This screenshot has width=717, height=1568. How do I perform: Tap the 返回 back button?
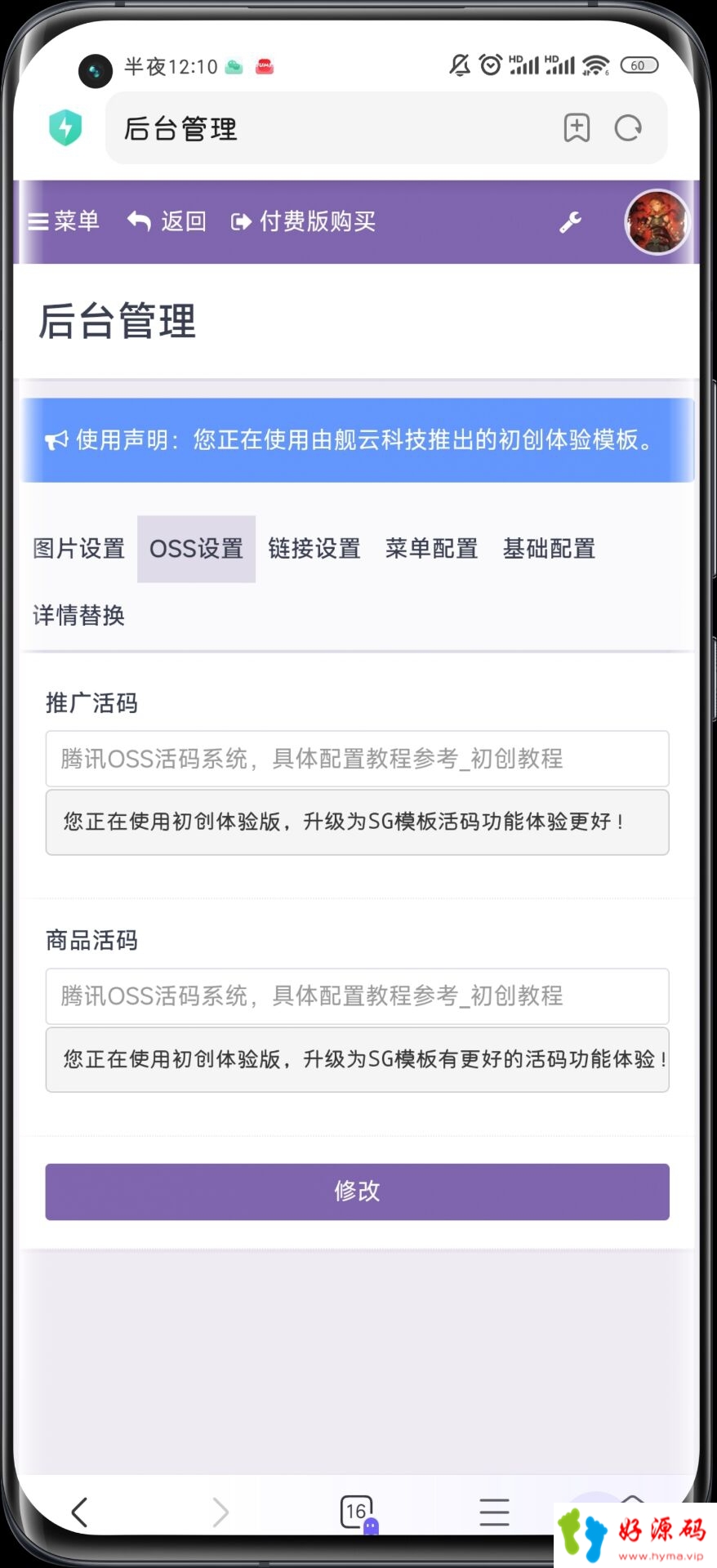(167, 221)
